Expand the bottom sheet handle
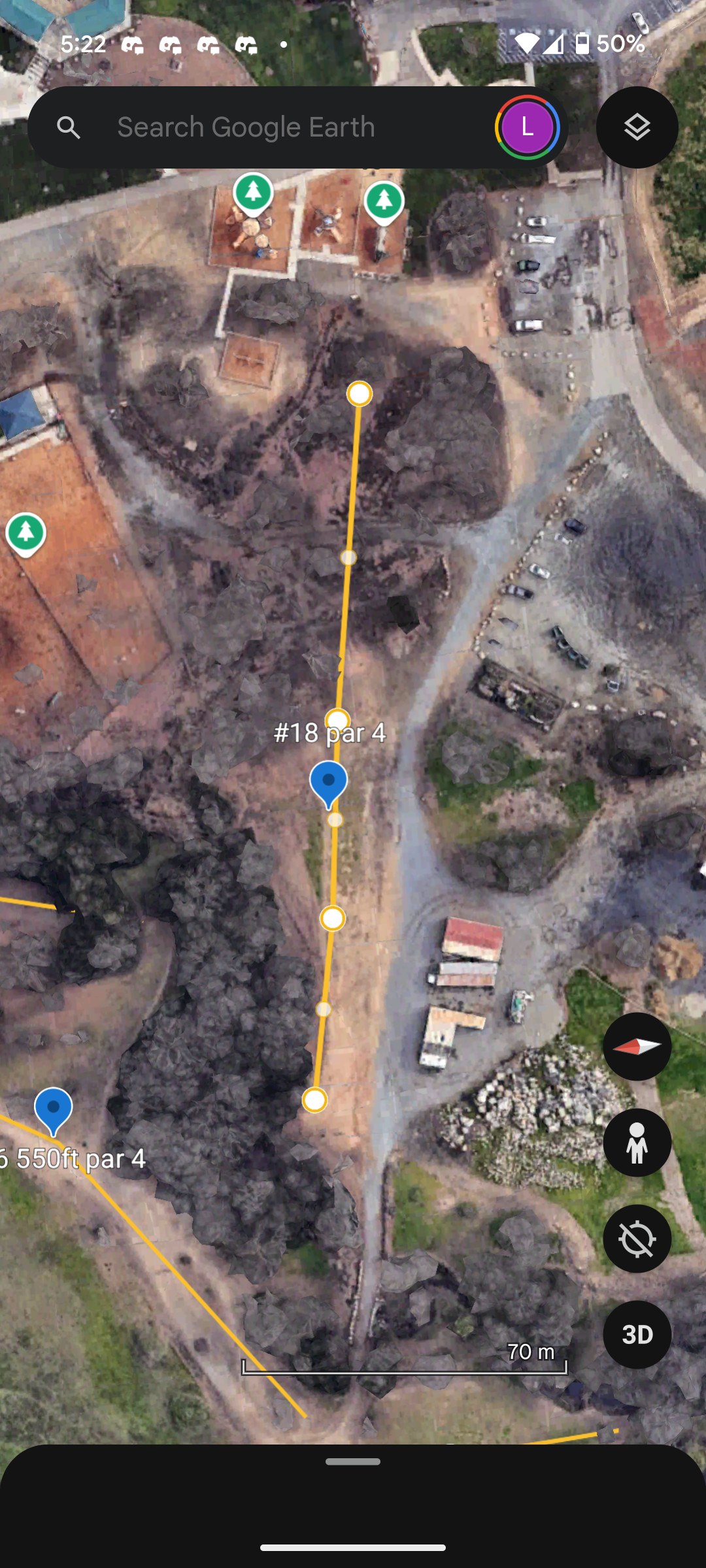The width and height of the screenshot is (706, 1568). click(x=353, y=1462)
